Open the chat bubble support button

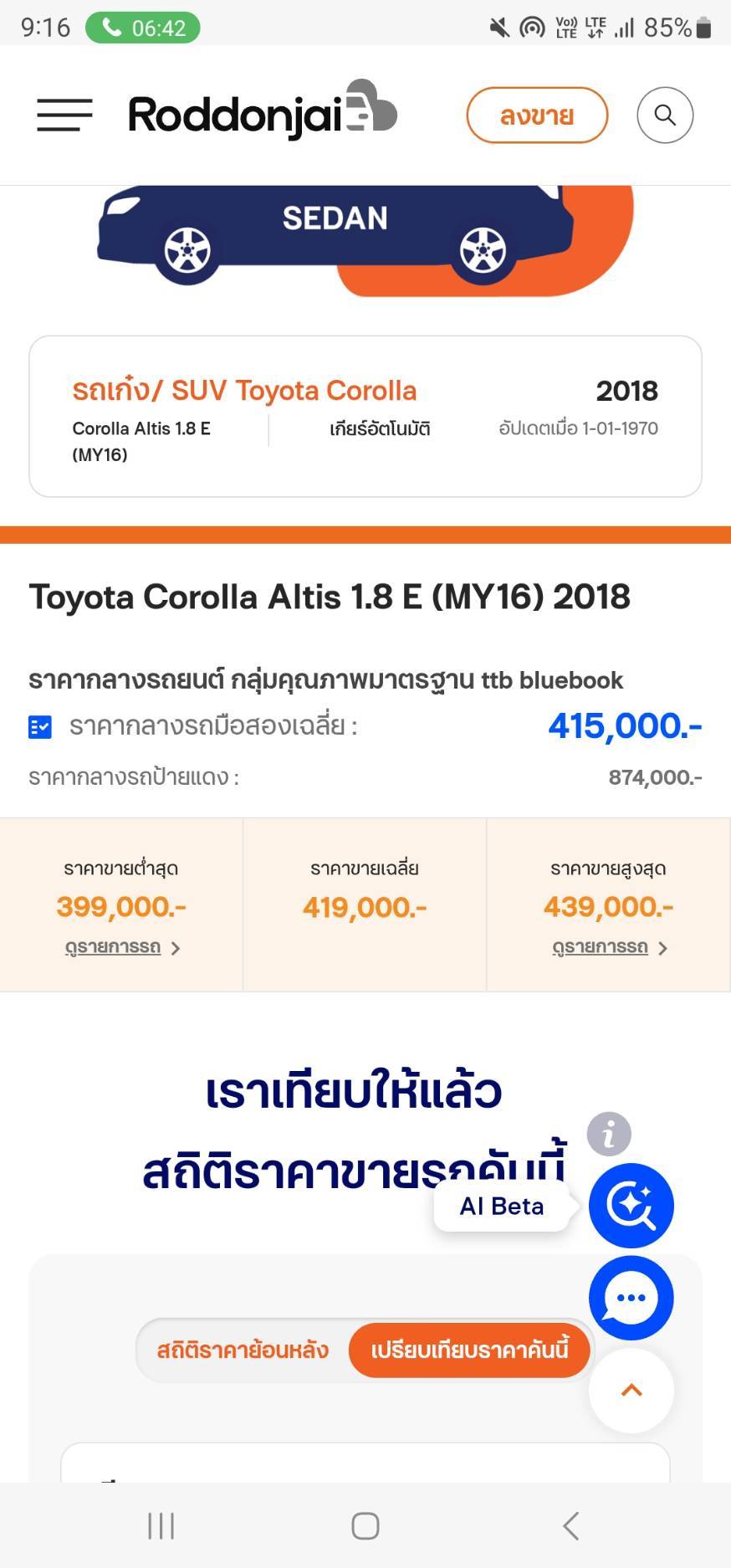point(631,1298)
